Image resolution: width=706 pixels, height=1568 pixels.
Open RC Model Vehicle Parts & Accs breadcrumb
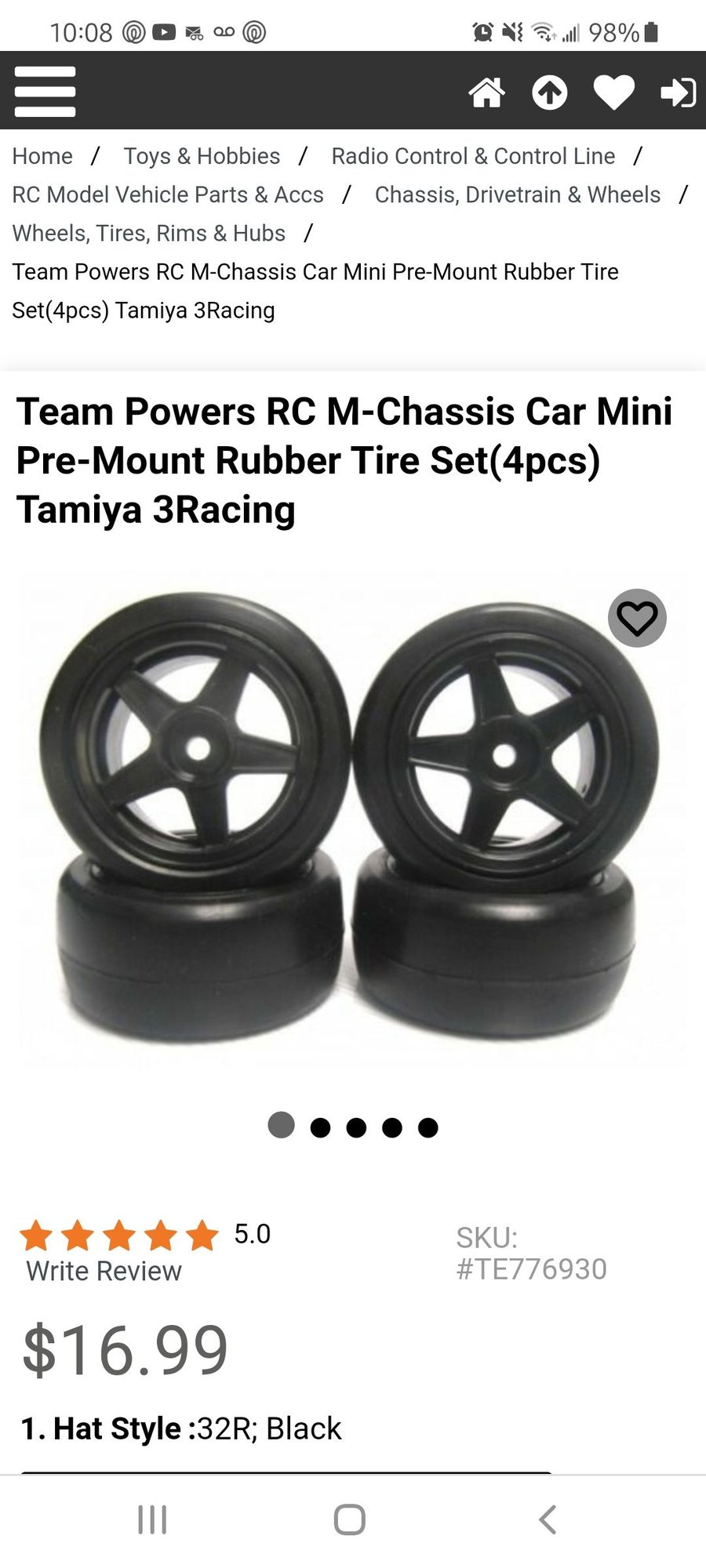(x=168, y=194)
